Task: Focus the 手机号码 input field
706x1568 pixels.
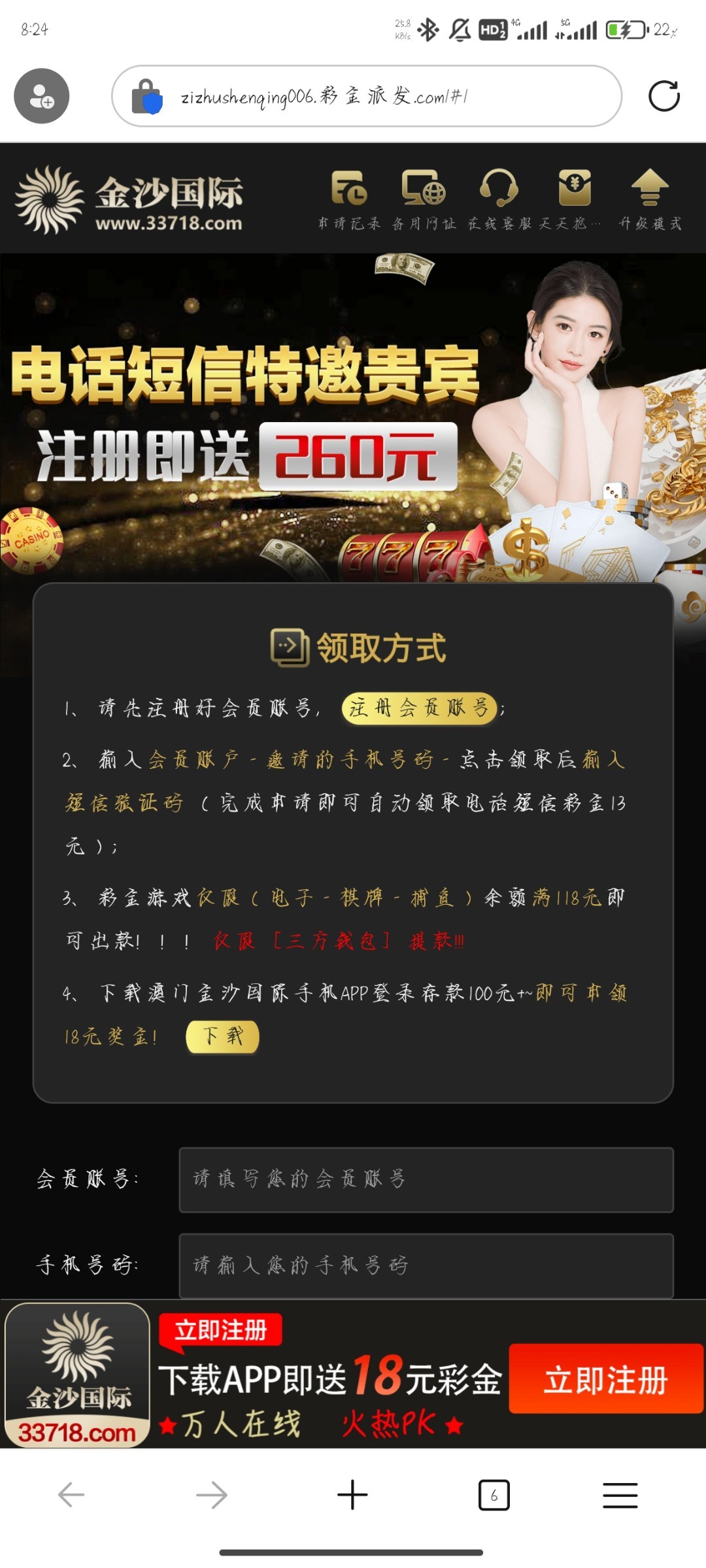Action: tap(426, 1266)
